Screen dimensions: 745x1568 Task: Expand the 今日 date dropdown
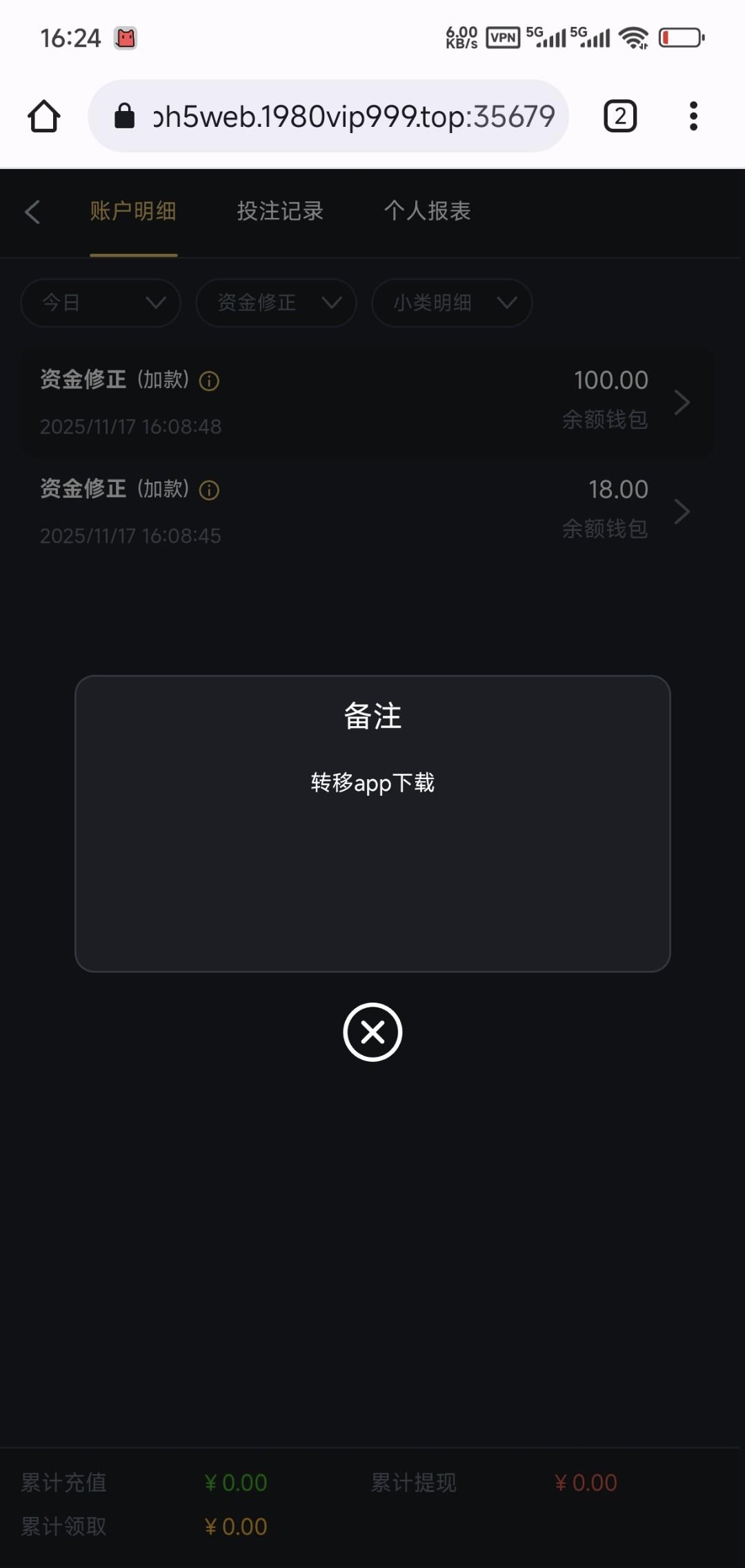pos(101,303)
